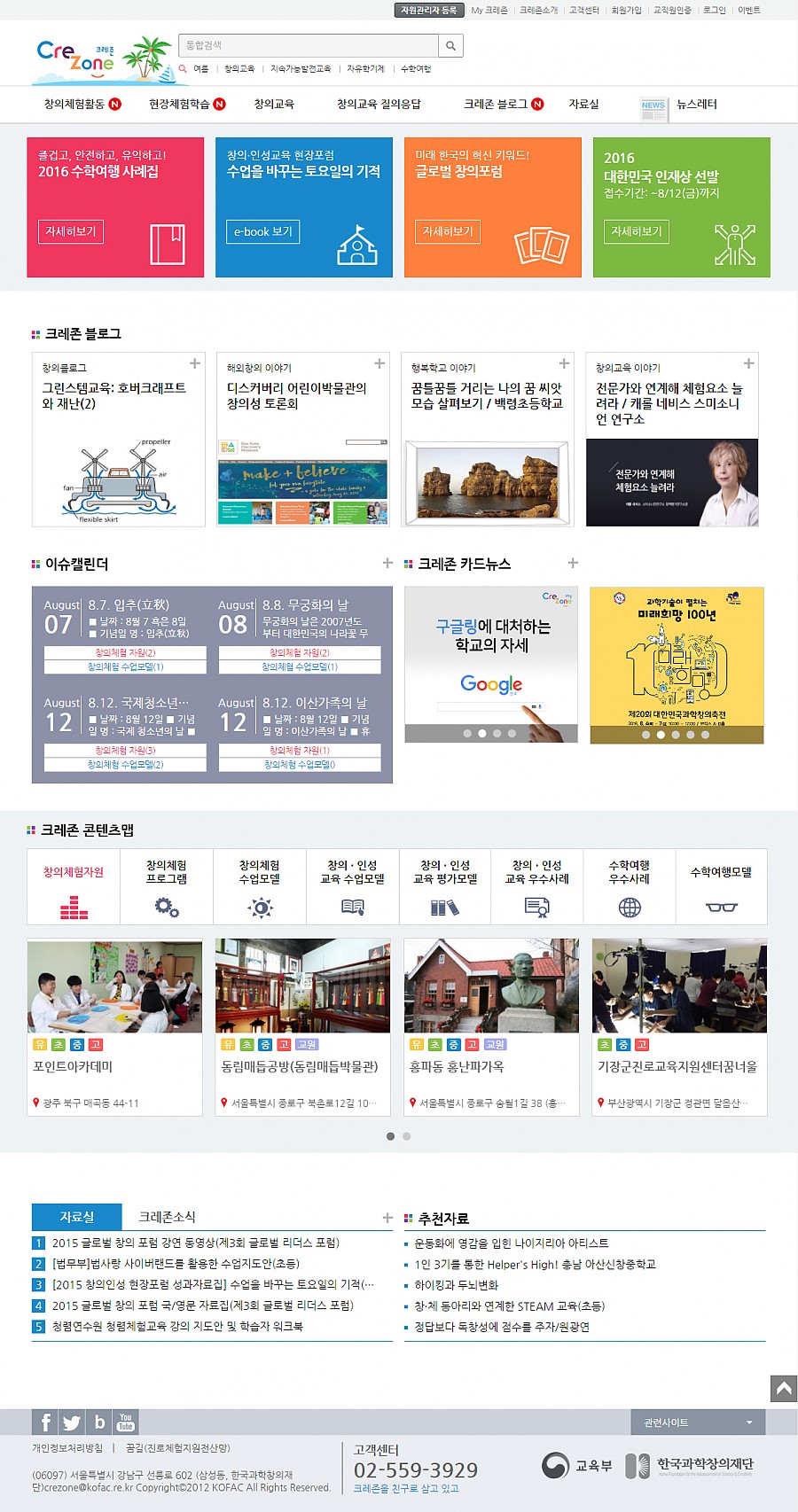Open the 뉴스레터 link
The height and width of the screenshot is (1512, 798).
[x=696, y=104]
